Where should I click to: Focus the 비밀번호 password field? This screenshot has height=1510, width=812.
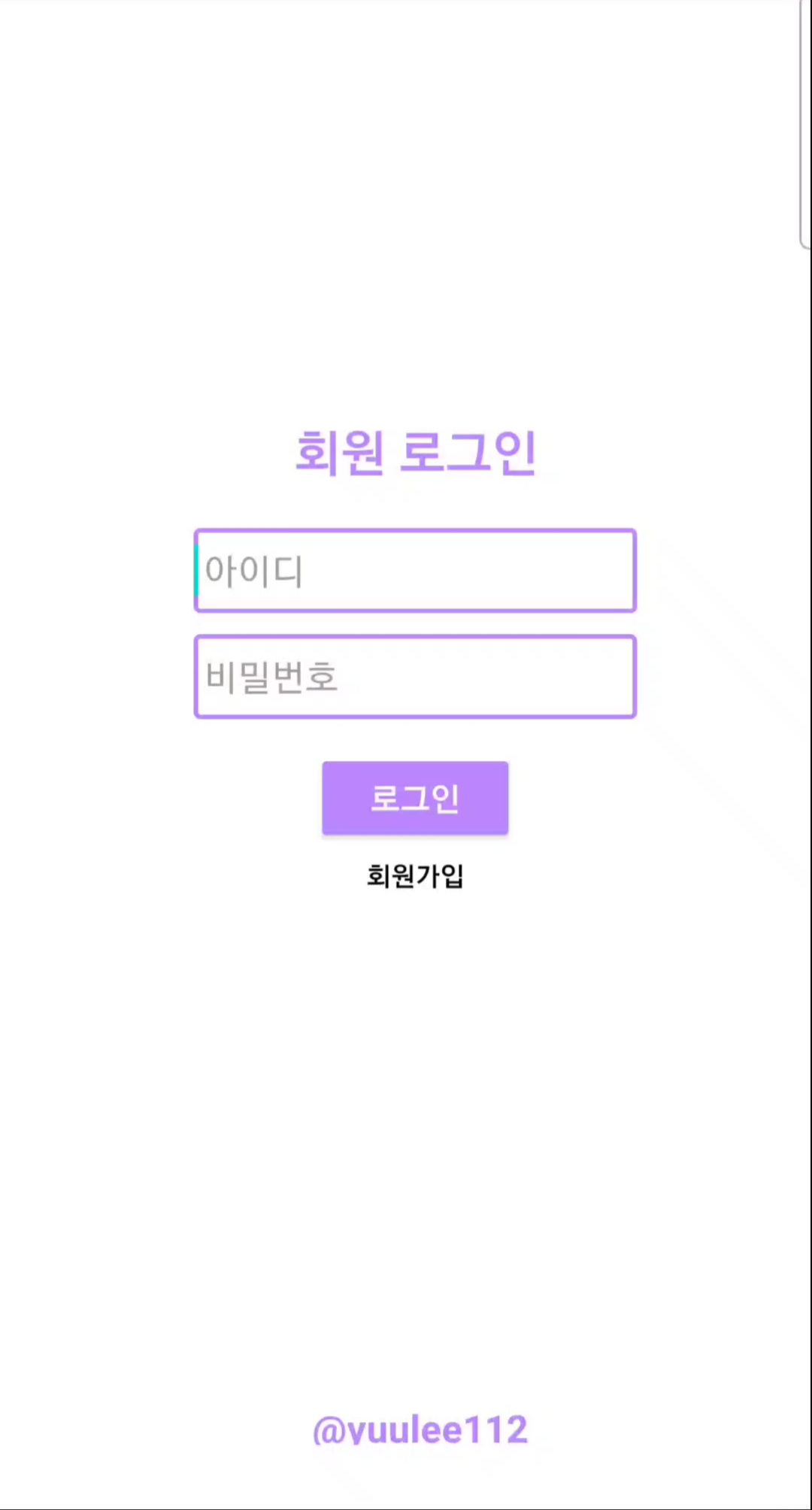[415, 677]
